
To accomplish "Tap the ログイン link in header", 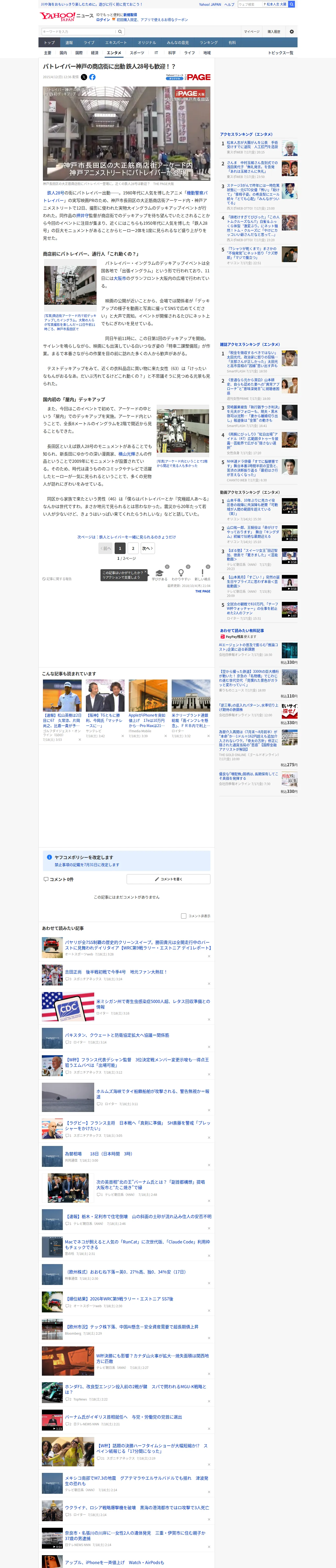I will pyautogui.click(x=103, y=20).
